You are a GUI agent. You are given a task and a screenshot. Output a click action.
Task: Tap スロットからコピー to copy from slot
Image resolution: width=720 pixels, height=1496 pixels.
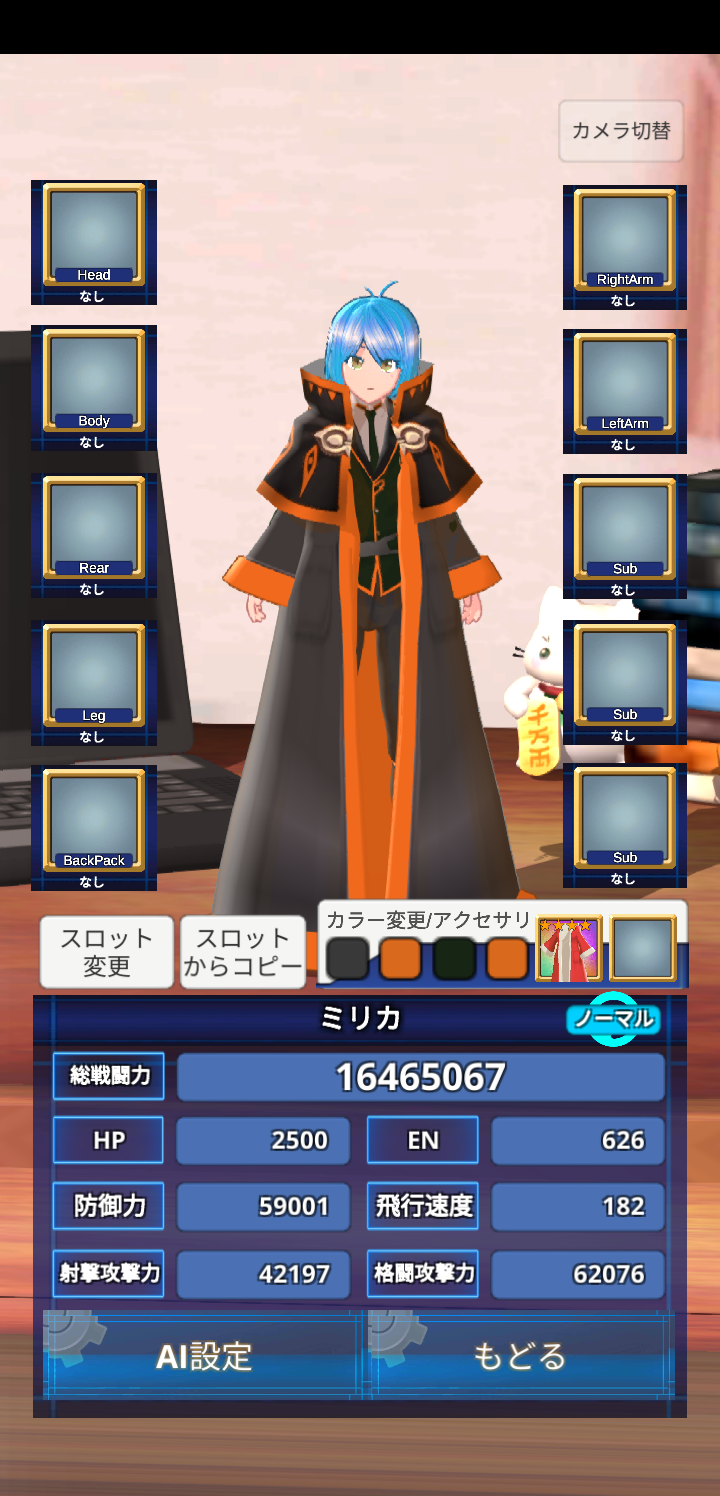243,952
